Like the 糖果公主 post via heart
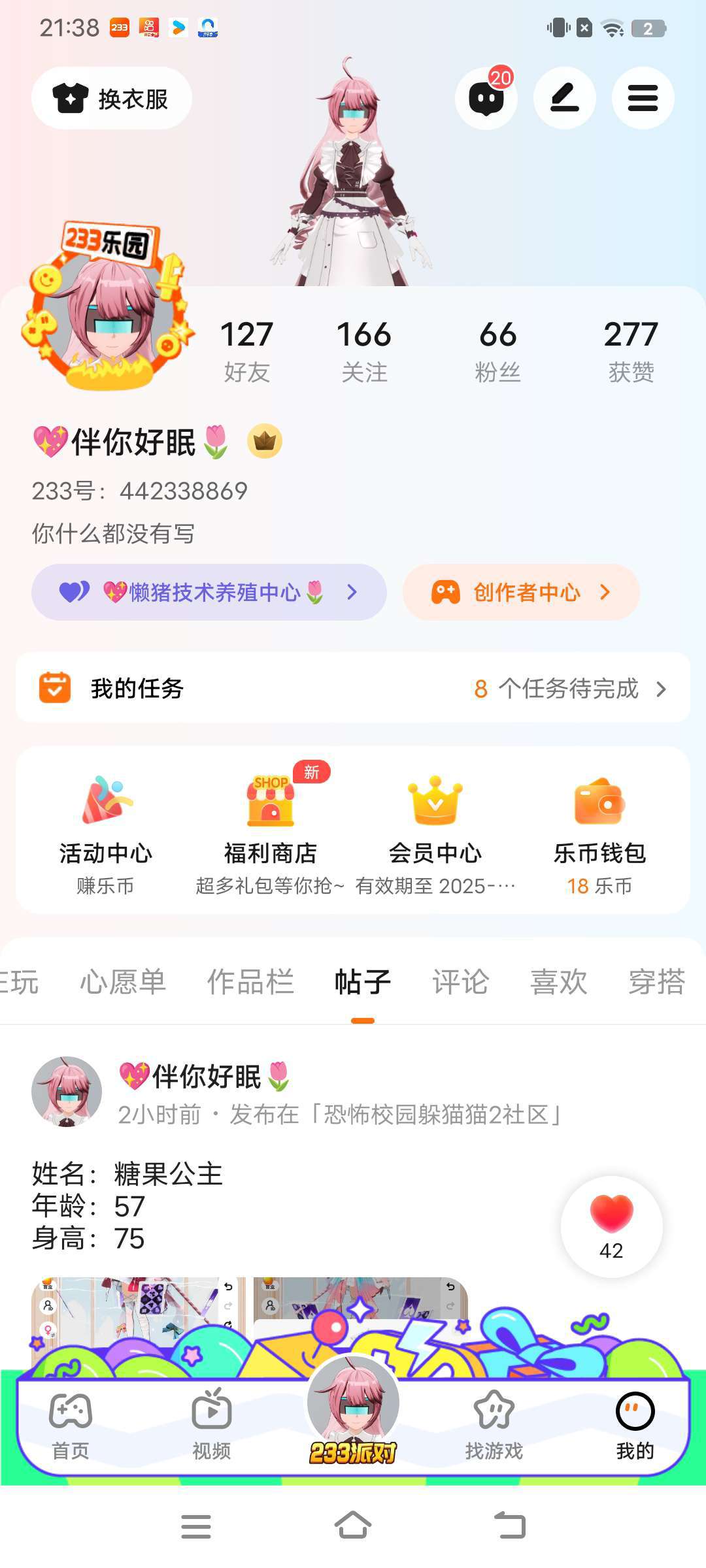Screen dimensions: 706x1568 click(611, 1217)
